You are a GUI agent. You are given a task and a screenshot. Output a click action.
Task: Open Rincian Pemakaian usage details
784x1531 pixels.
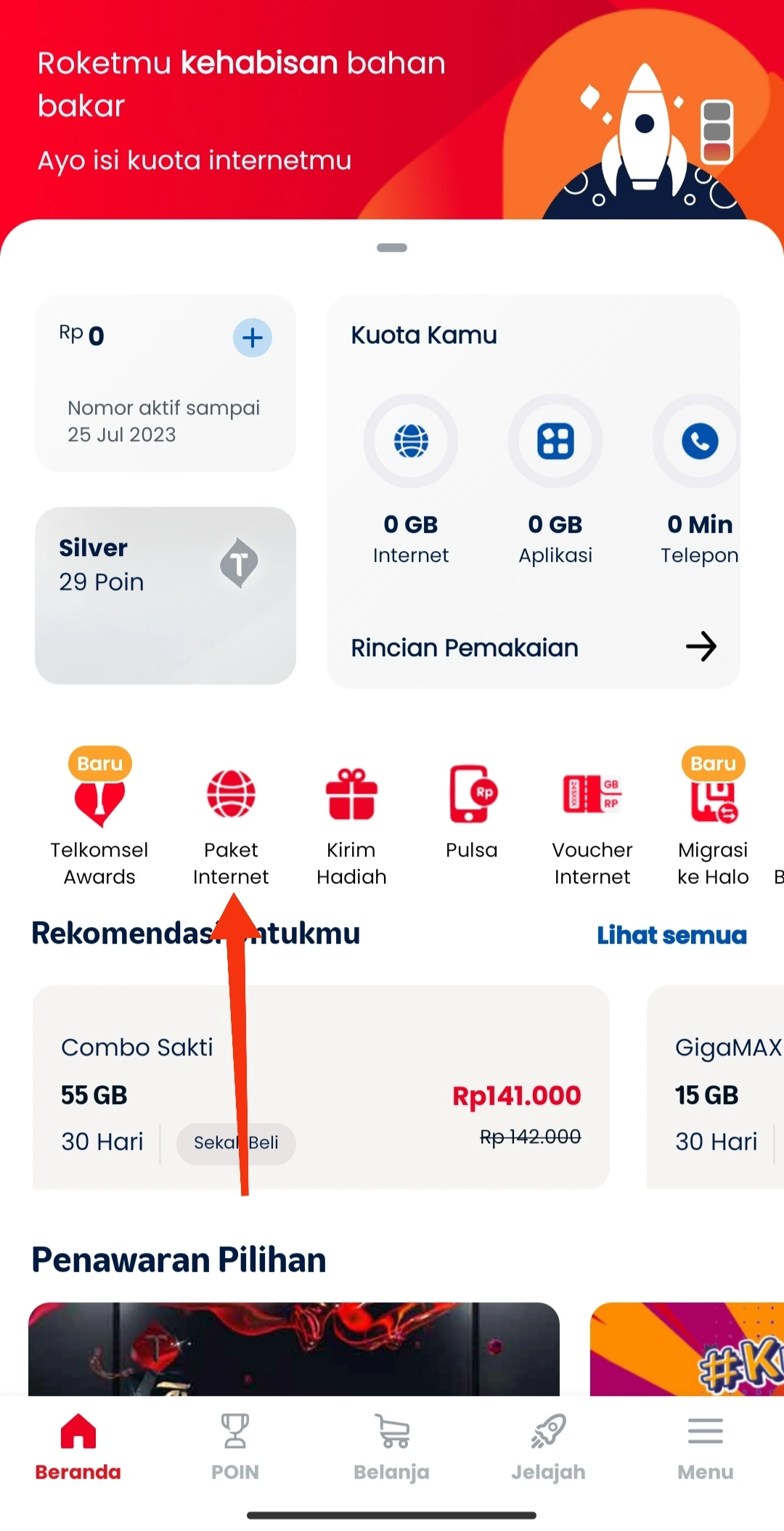coord(533,647)
